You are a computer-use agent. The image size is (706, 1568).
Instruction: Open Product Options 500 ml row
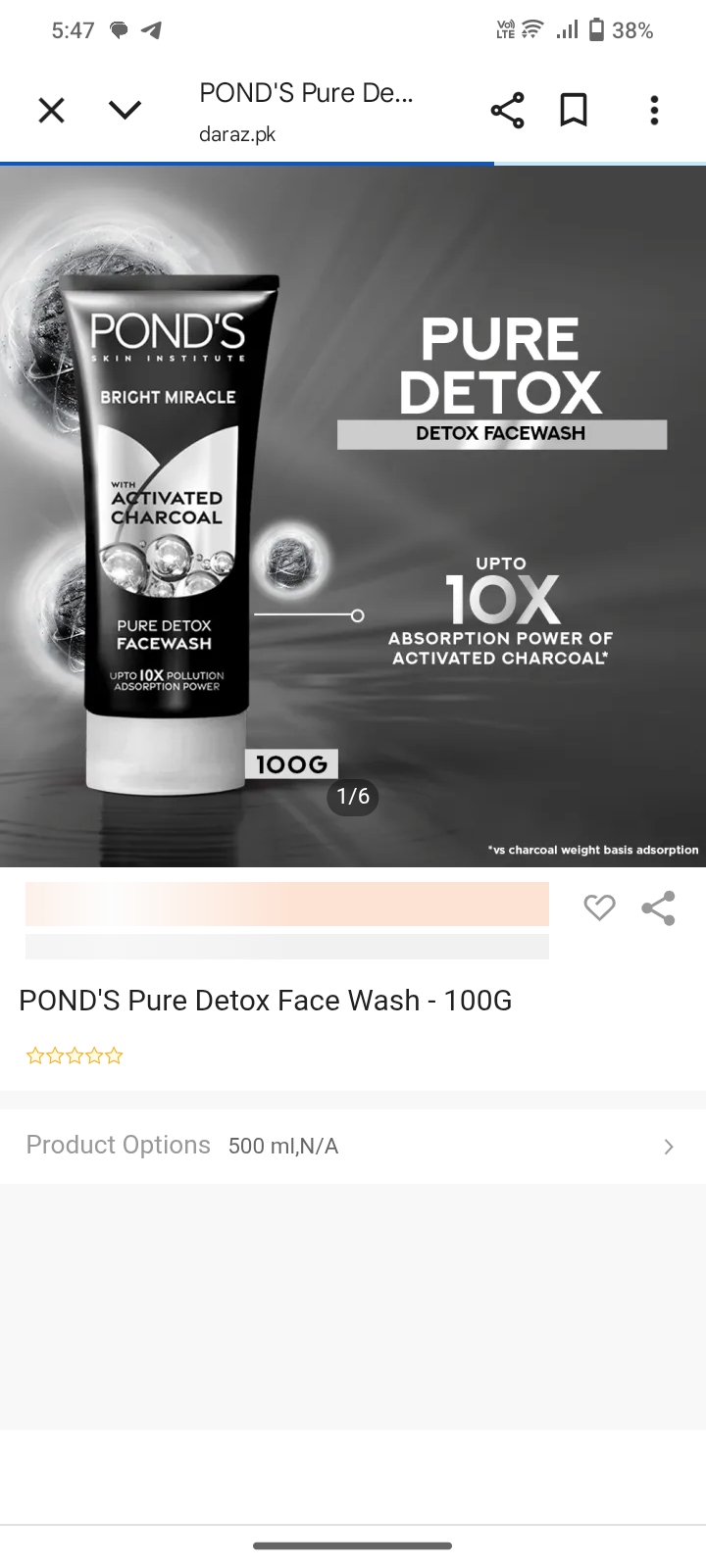coord(353,1146)
